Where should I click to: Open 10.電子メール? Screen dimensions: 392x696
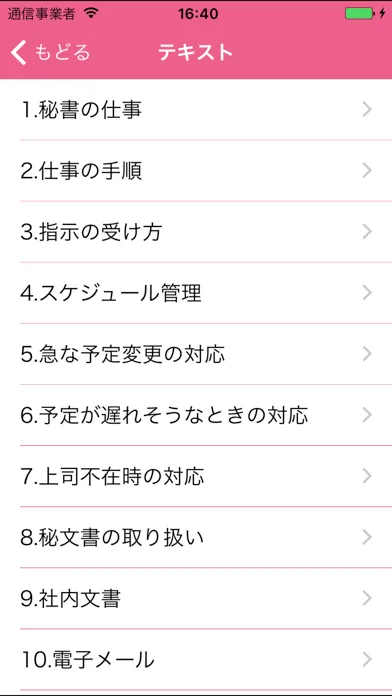196,660
